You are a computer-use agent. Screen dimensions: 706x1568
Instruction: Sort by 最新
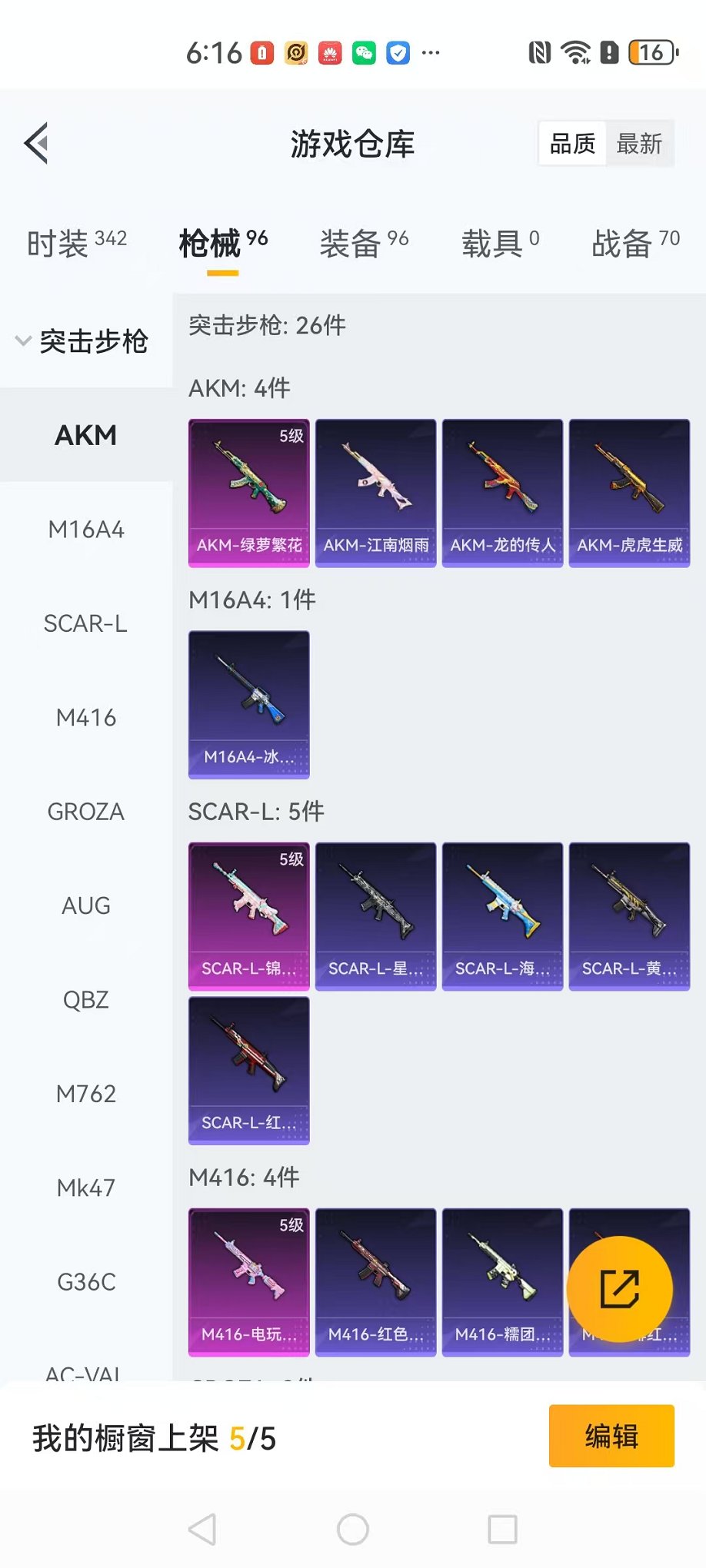638,144
